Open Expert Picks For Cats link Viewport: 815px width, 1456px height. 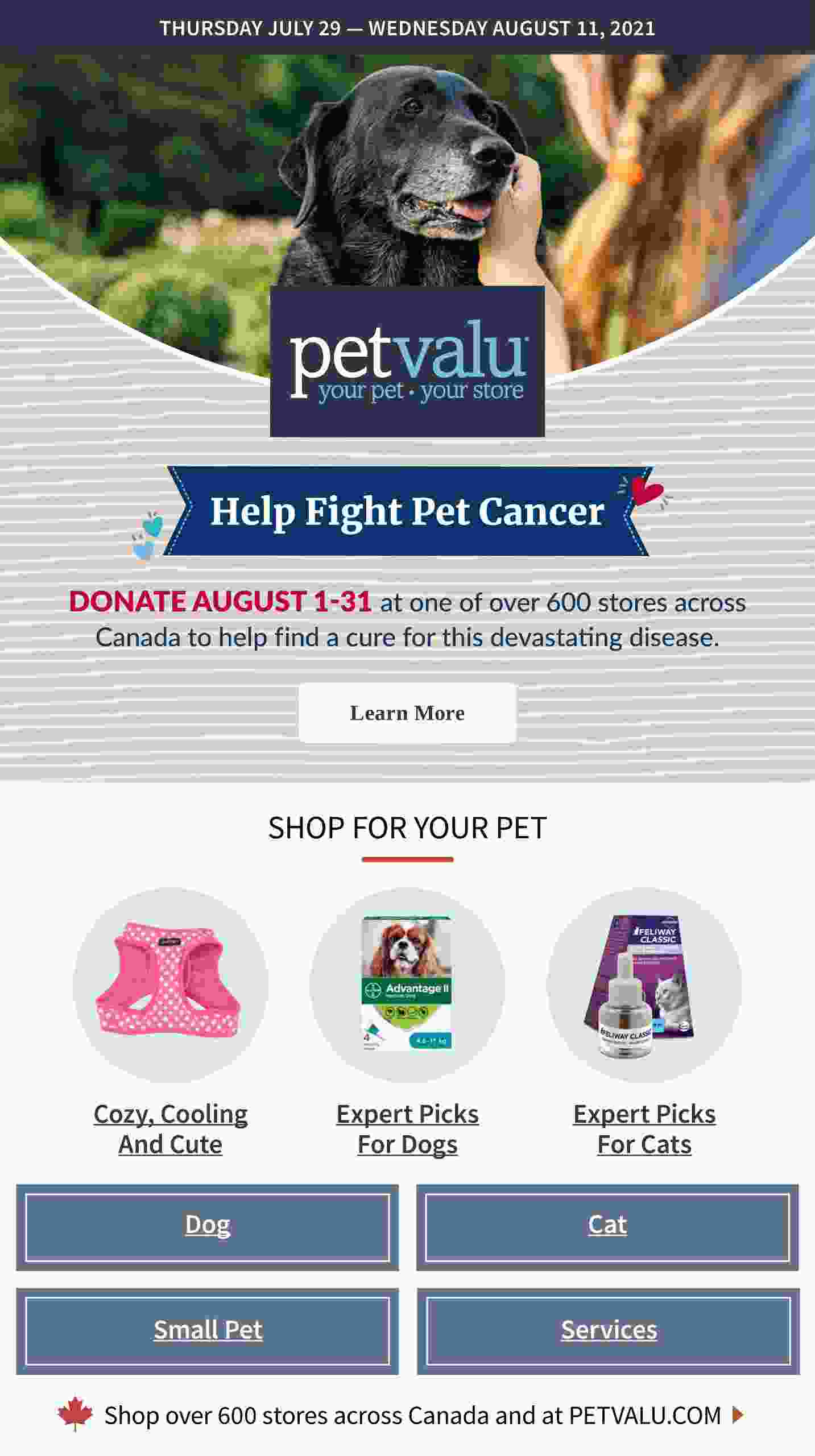[x=644, y=1128]
